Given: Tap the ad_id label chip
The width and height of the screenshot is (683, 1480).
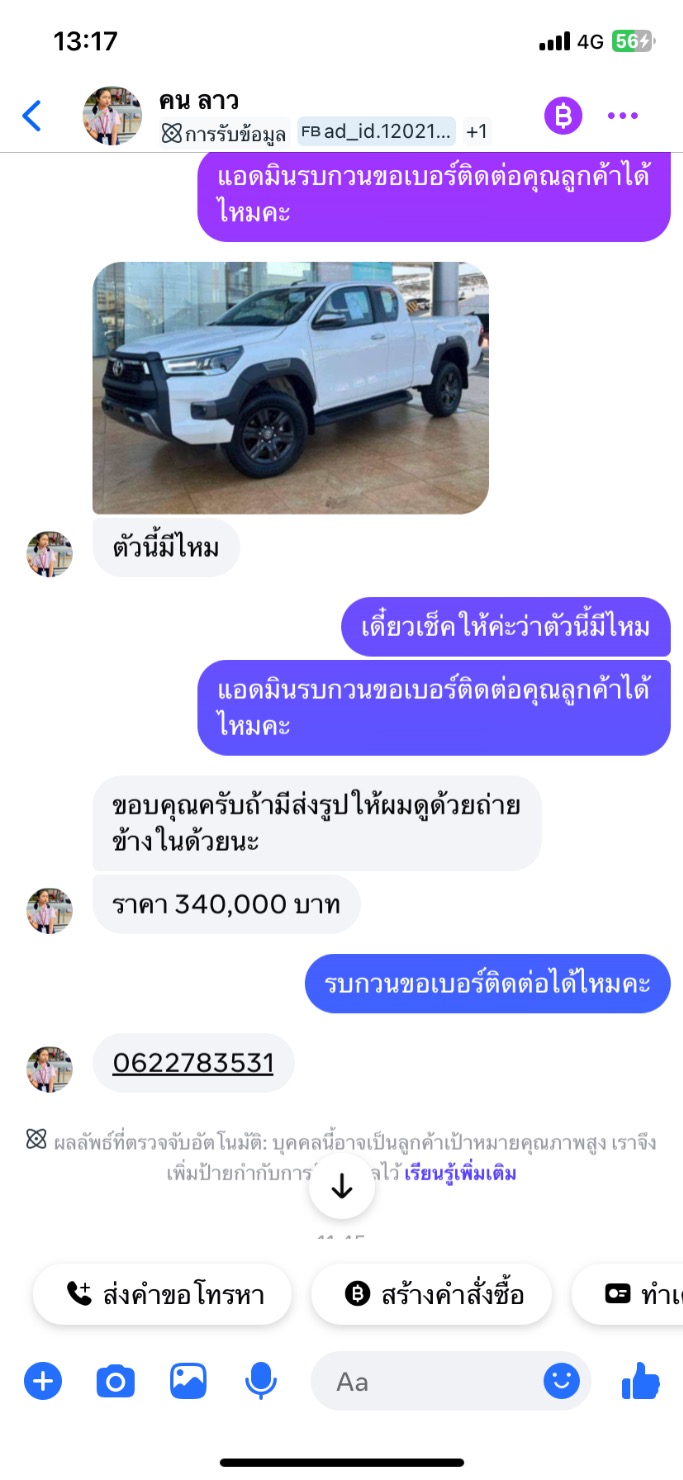Looking at the screenshot, I should [x=376, y=132].
